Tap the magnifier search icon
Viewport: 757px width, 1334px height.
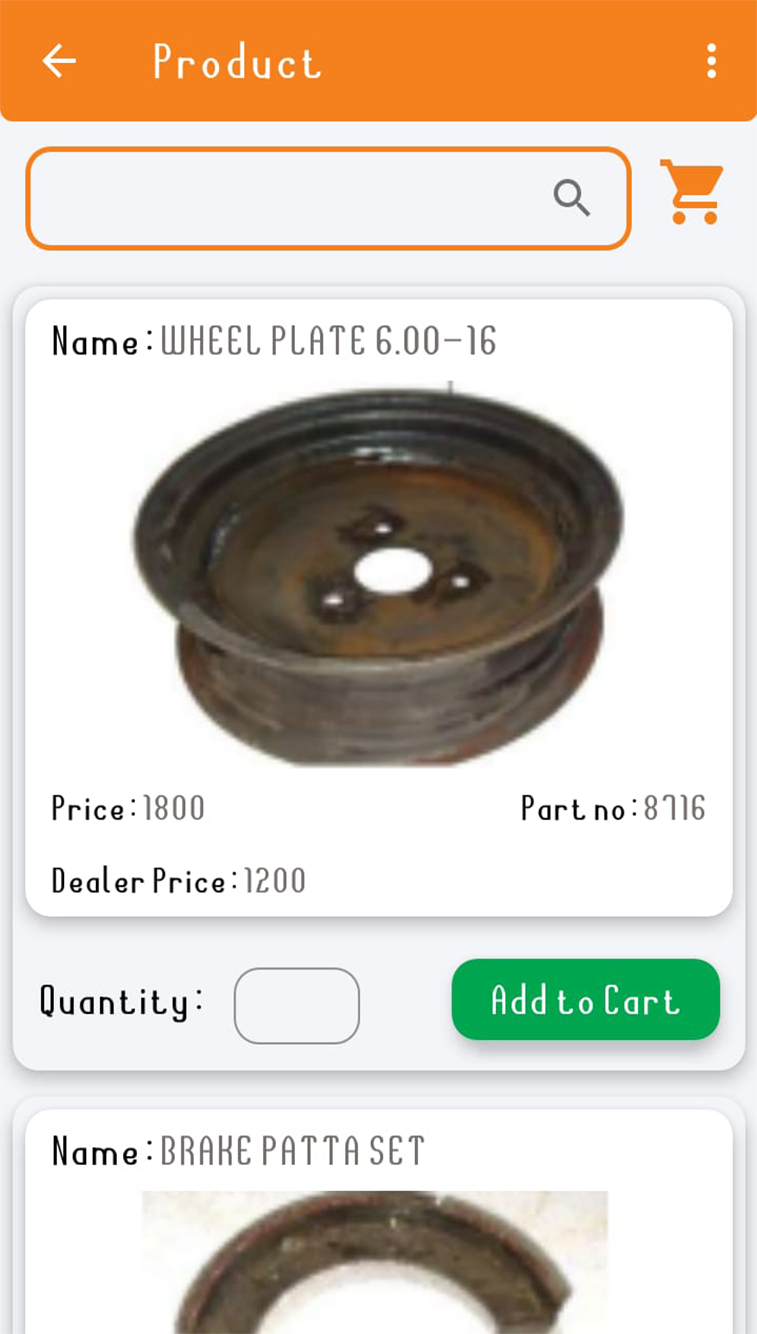tap(572, 198)
